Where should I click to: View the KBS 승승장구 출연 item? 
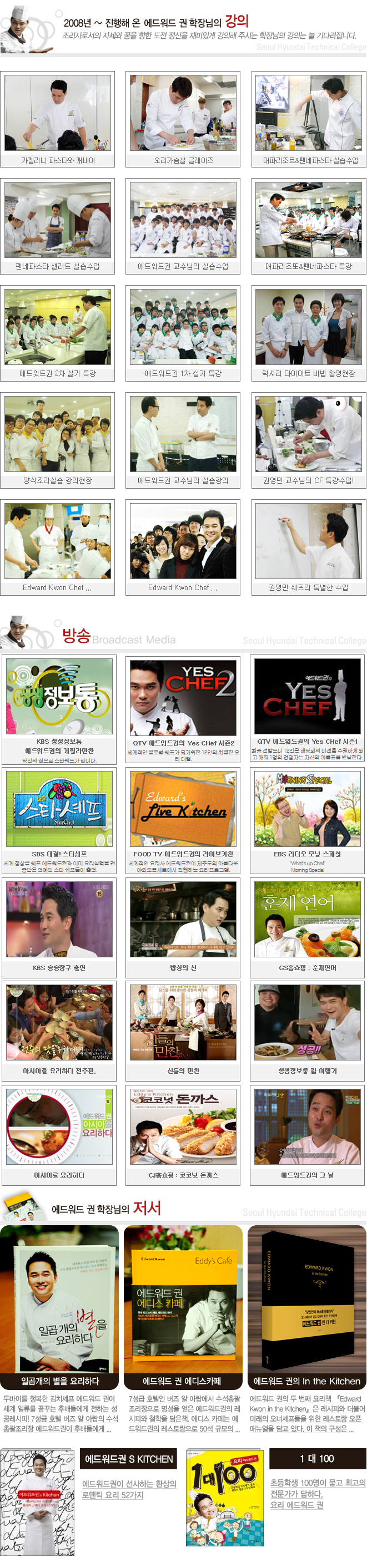point(59,920)
